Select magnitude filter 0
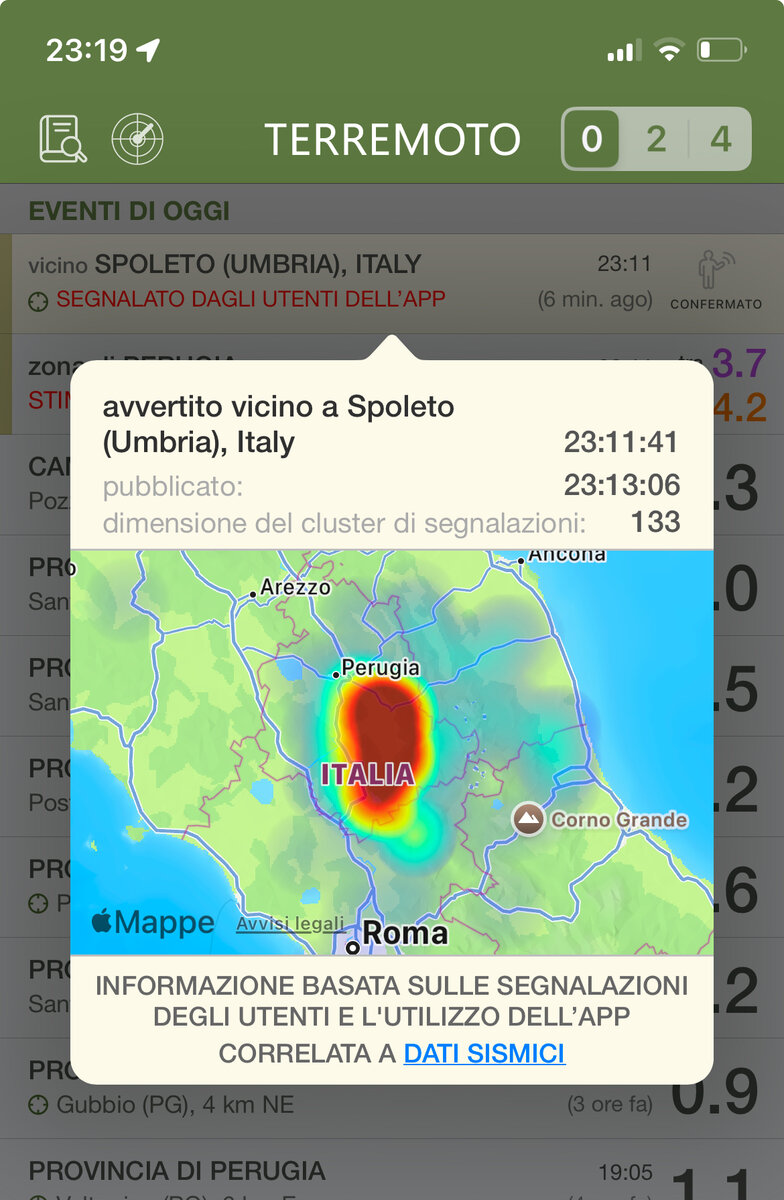 click(x=592, y=139)
